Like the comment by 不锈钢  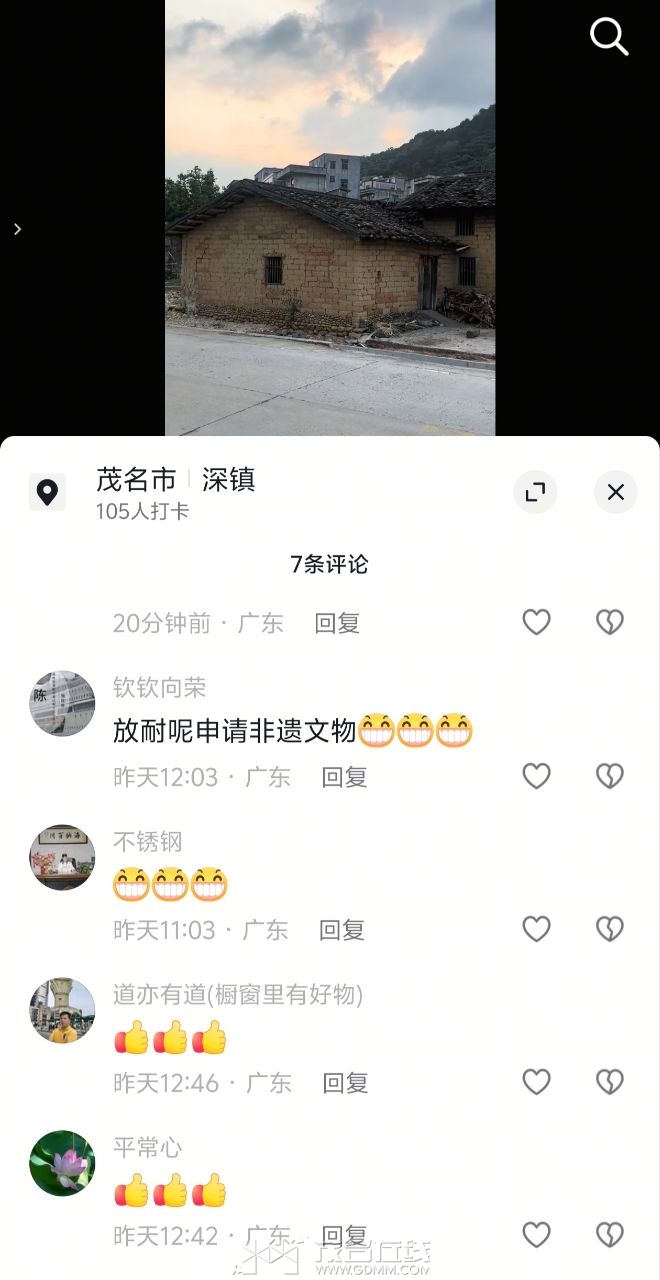[x=537, y=929]
